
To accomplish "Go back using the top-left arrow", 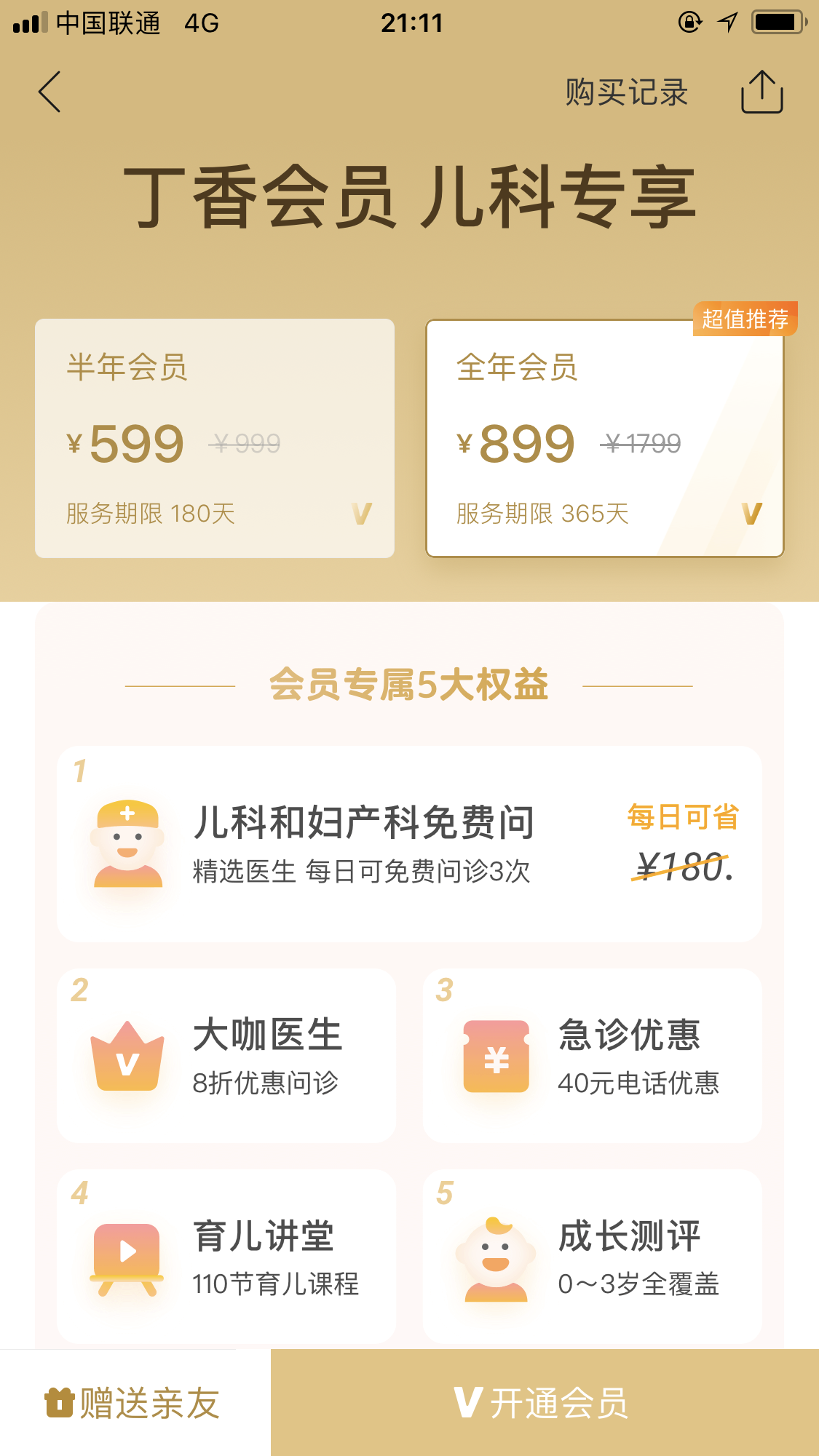I will (50, 92).
